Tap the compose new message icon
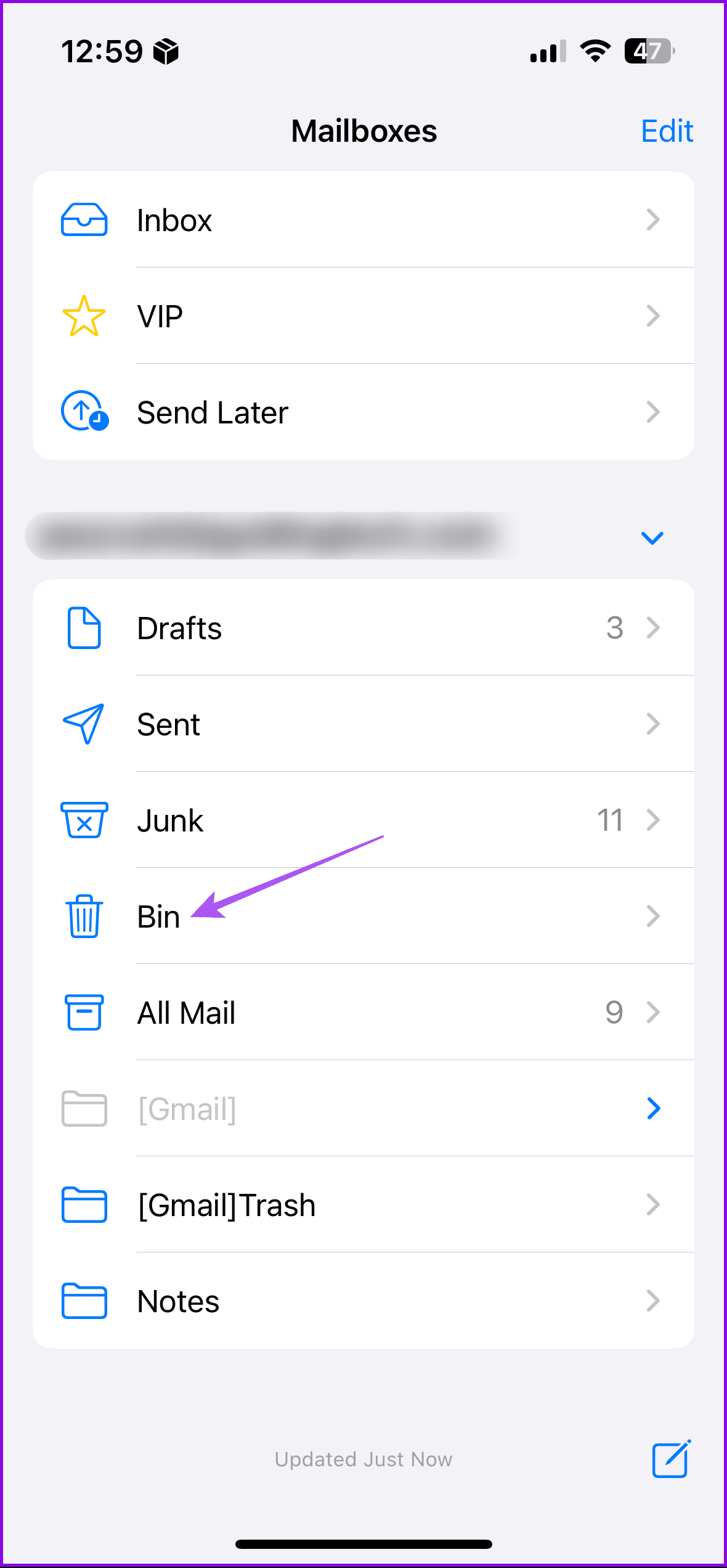This screenshot has height=1568, width=727. click(671, 1460)
